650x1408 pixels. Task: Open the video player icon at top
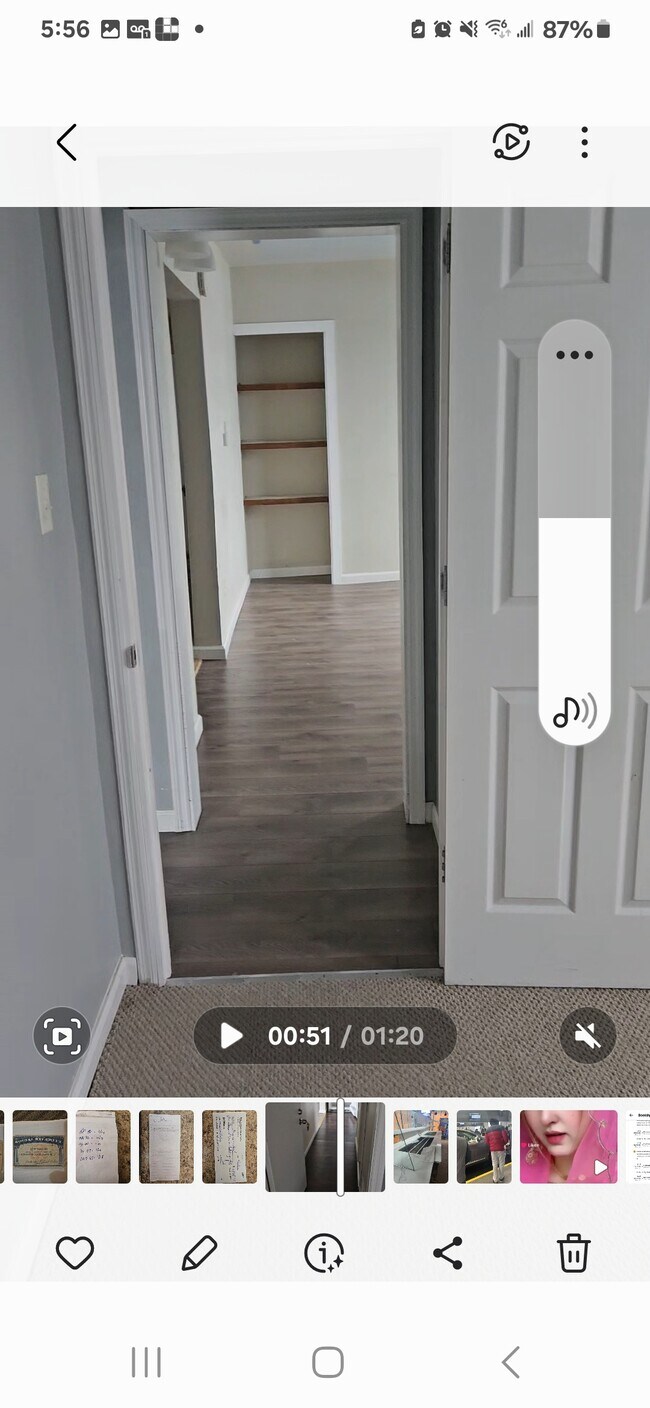(511, 143)
